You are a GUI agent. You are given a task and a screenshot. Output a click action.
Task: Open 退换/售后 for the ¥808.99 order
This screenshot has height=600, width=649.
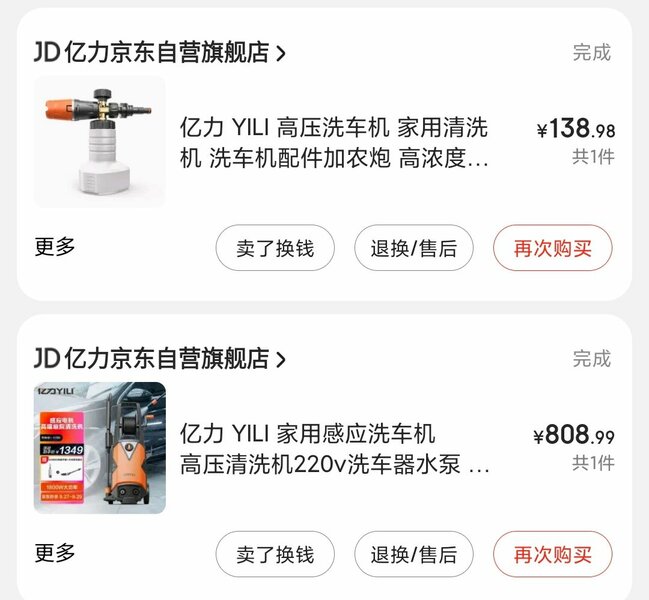[x=413, y=554]
